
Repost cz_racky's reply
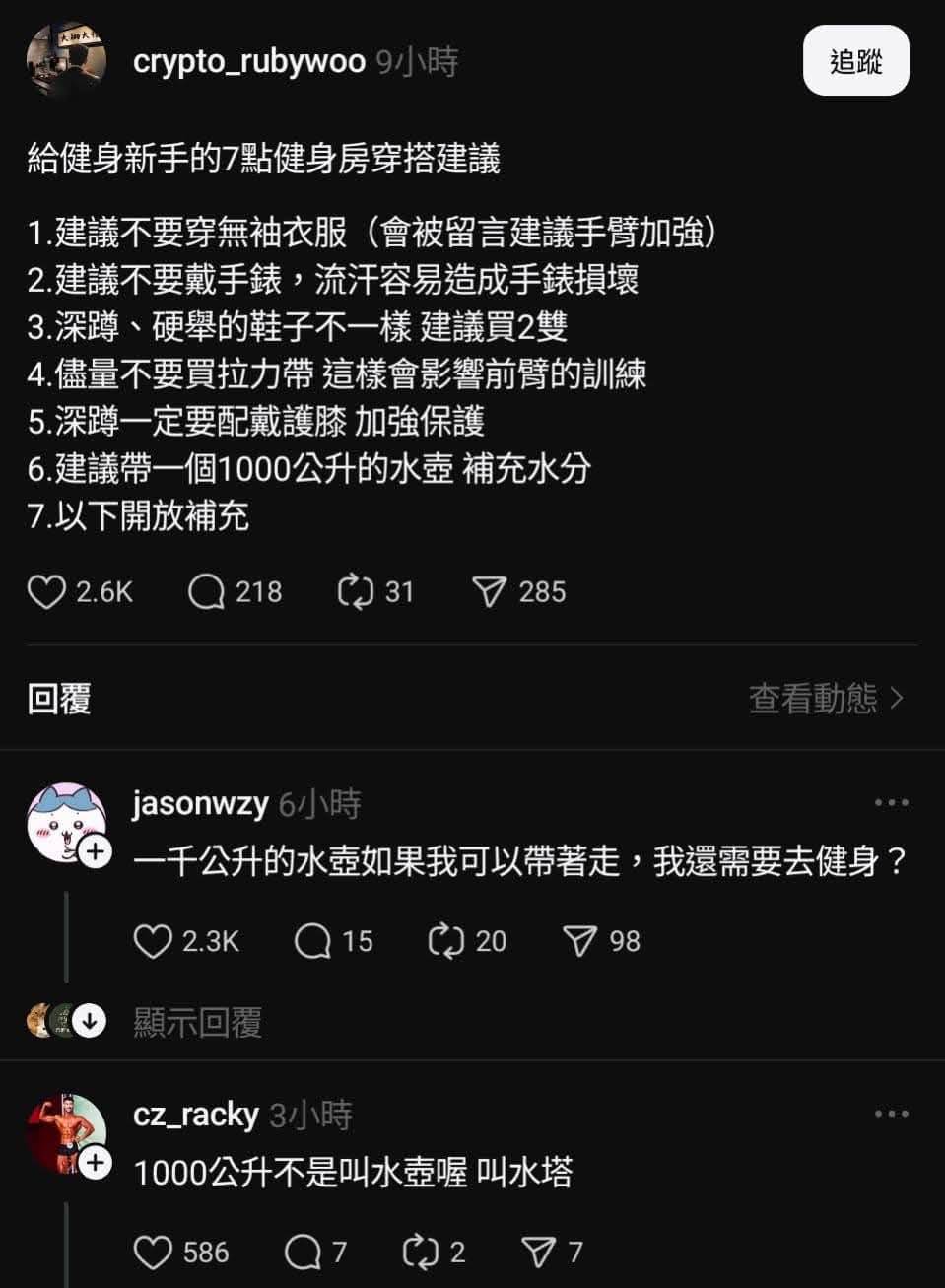click(x=421, y=1253)
